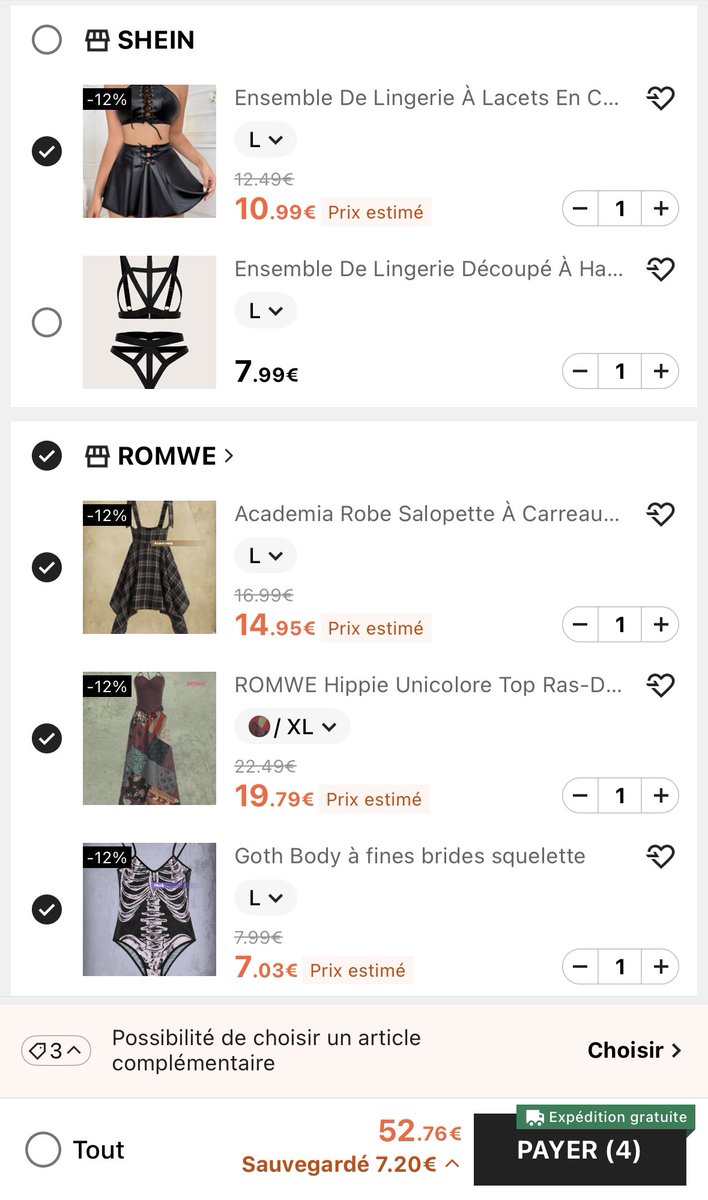Choose a complementary article via Choisir
The image size is (708, 1200).
tap(634, 1050)
